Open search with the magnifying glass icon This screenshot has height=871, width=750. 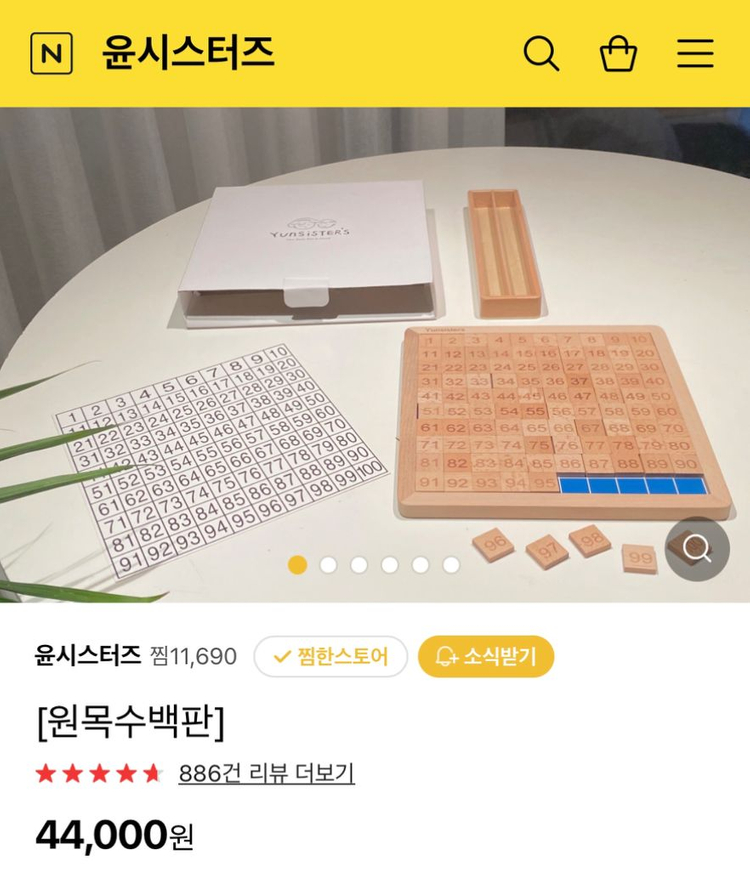click(542, 54)
